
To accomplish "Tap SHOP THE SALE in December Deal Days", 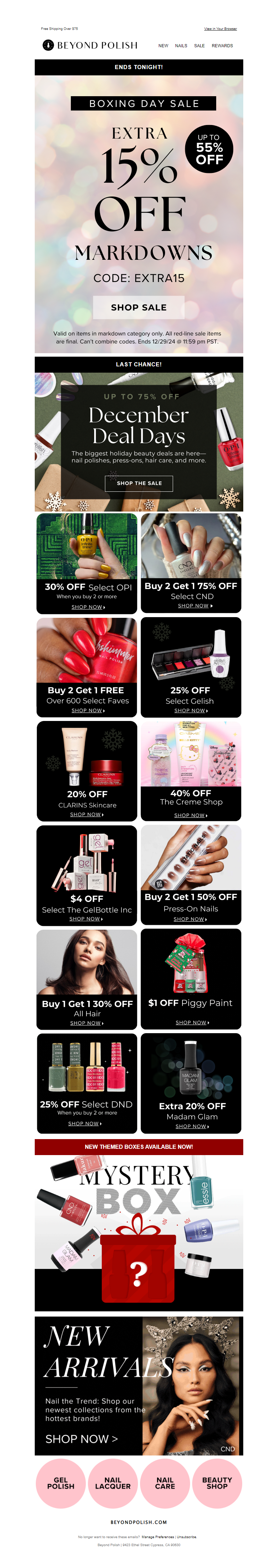I will click(139, 483).
